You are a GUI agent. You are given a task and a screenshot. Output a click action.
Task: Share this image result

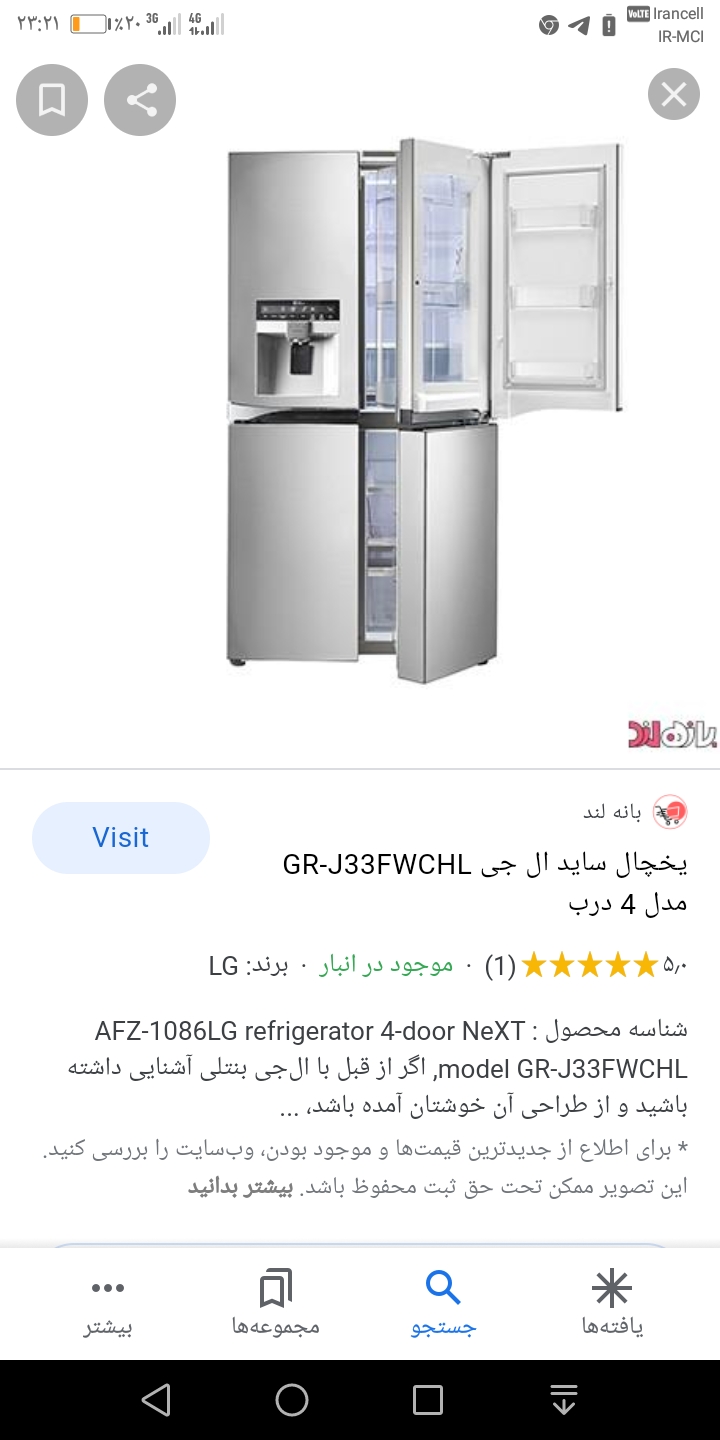tap(140, 100)
